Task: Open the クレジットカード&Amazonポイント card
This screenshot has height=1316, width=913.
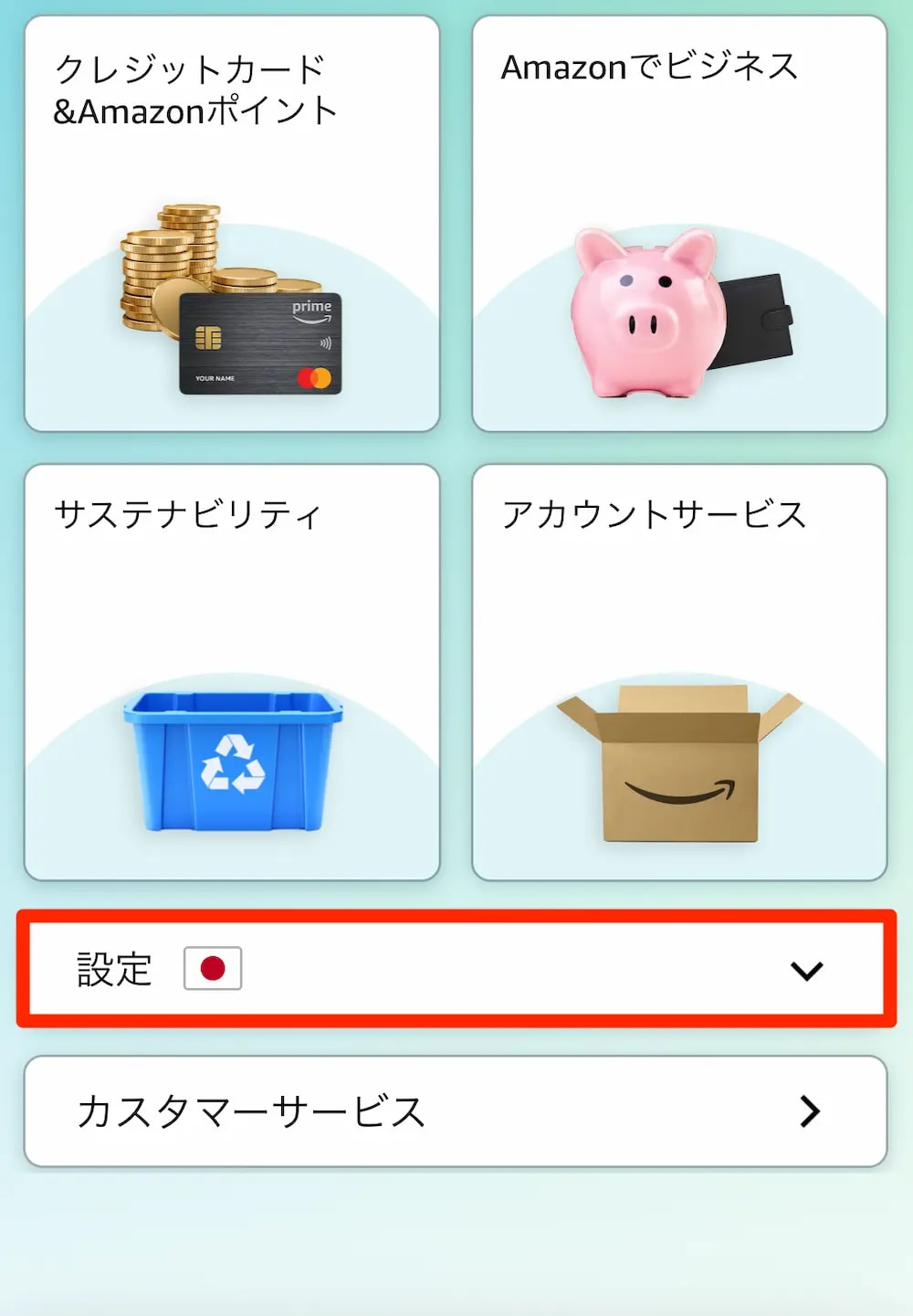Action: pos(232,224)
